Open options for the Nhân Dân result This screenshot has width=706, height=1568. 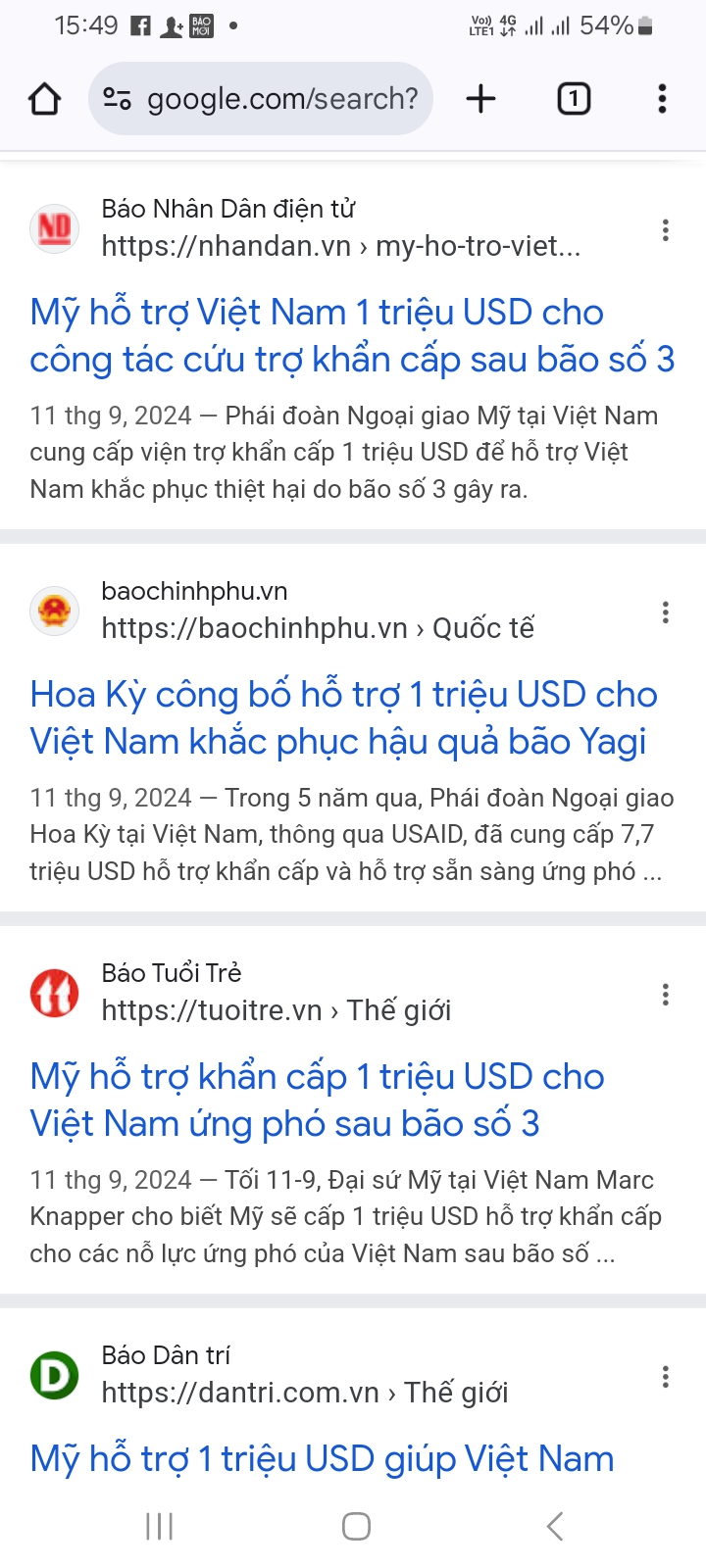click(665, 230)
